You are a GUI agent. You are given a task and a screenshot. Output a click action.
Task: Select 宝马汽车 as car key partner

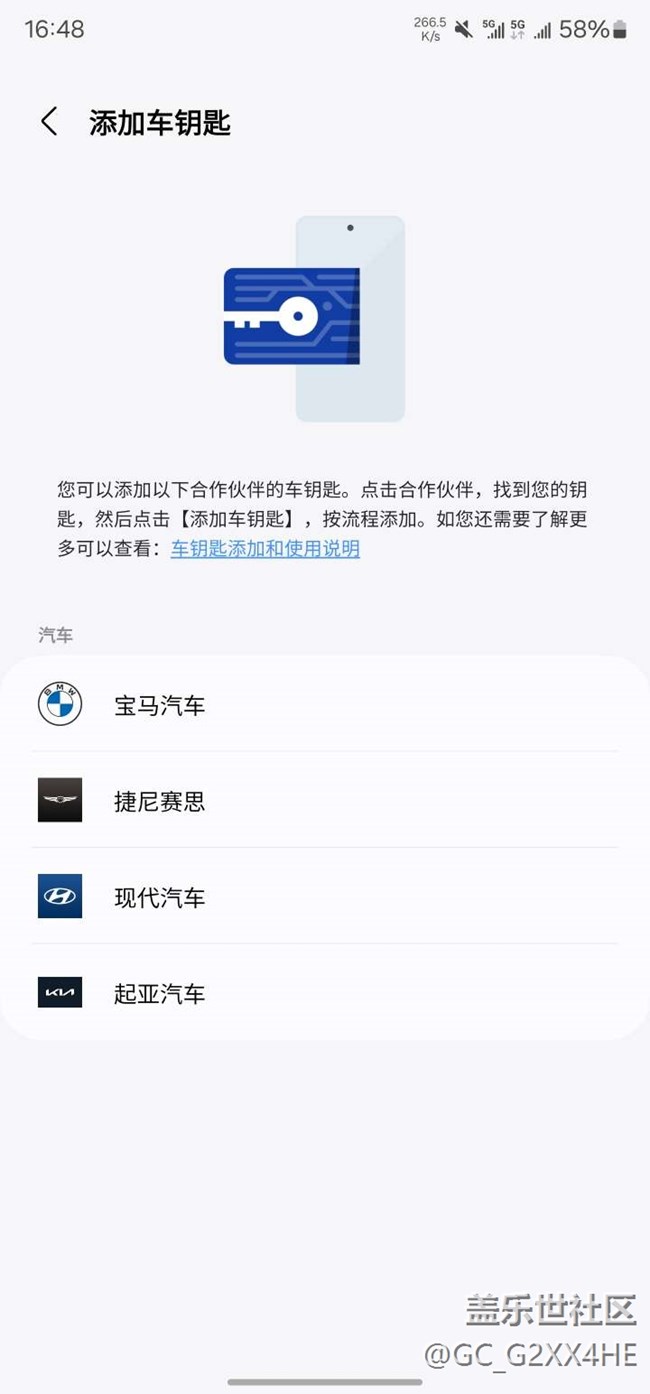tap(325, 705)
